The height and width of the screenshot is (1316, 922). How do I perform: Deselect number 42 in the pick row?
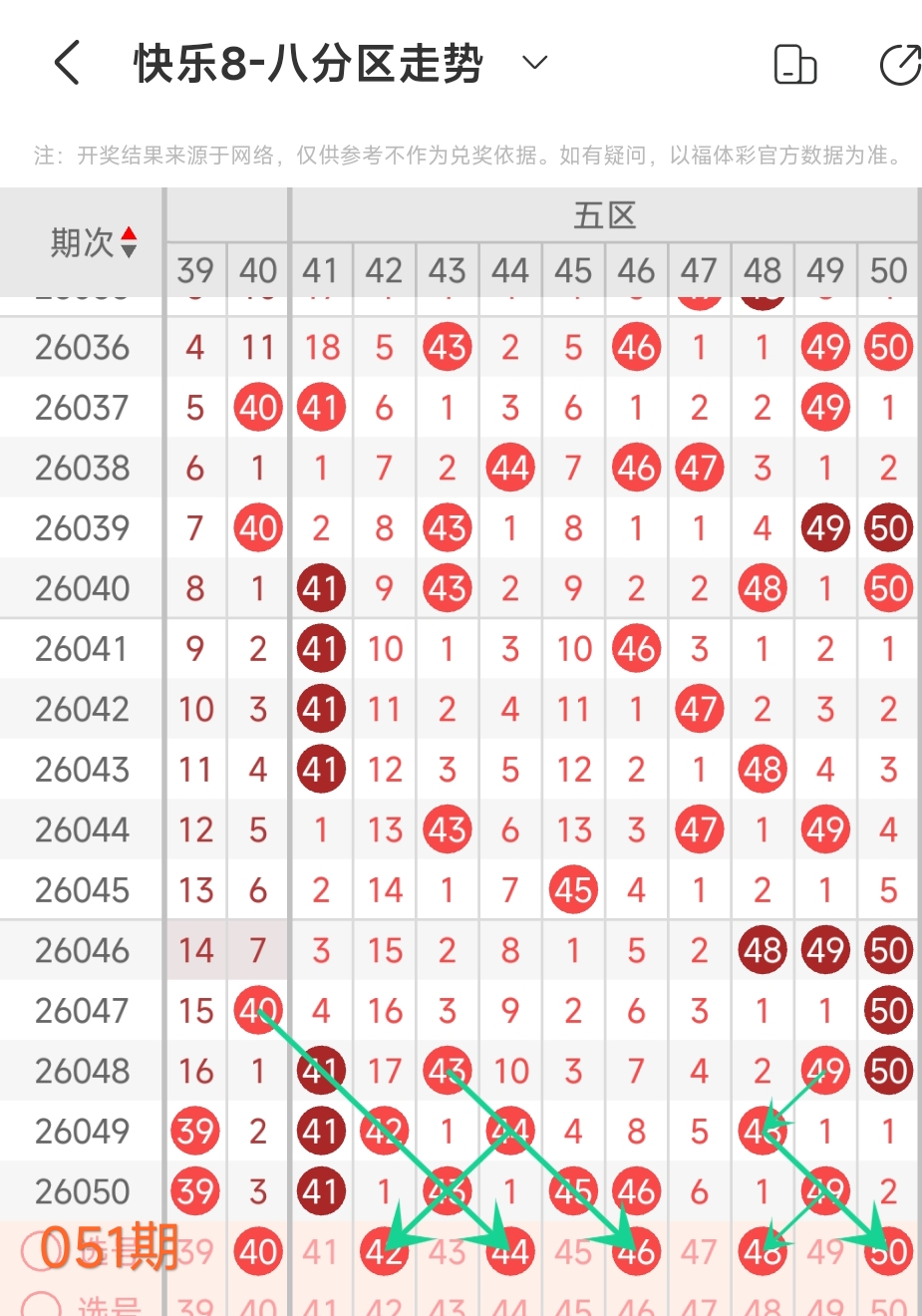pos(384,1252)
